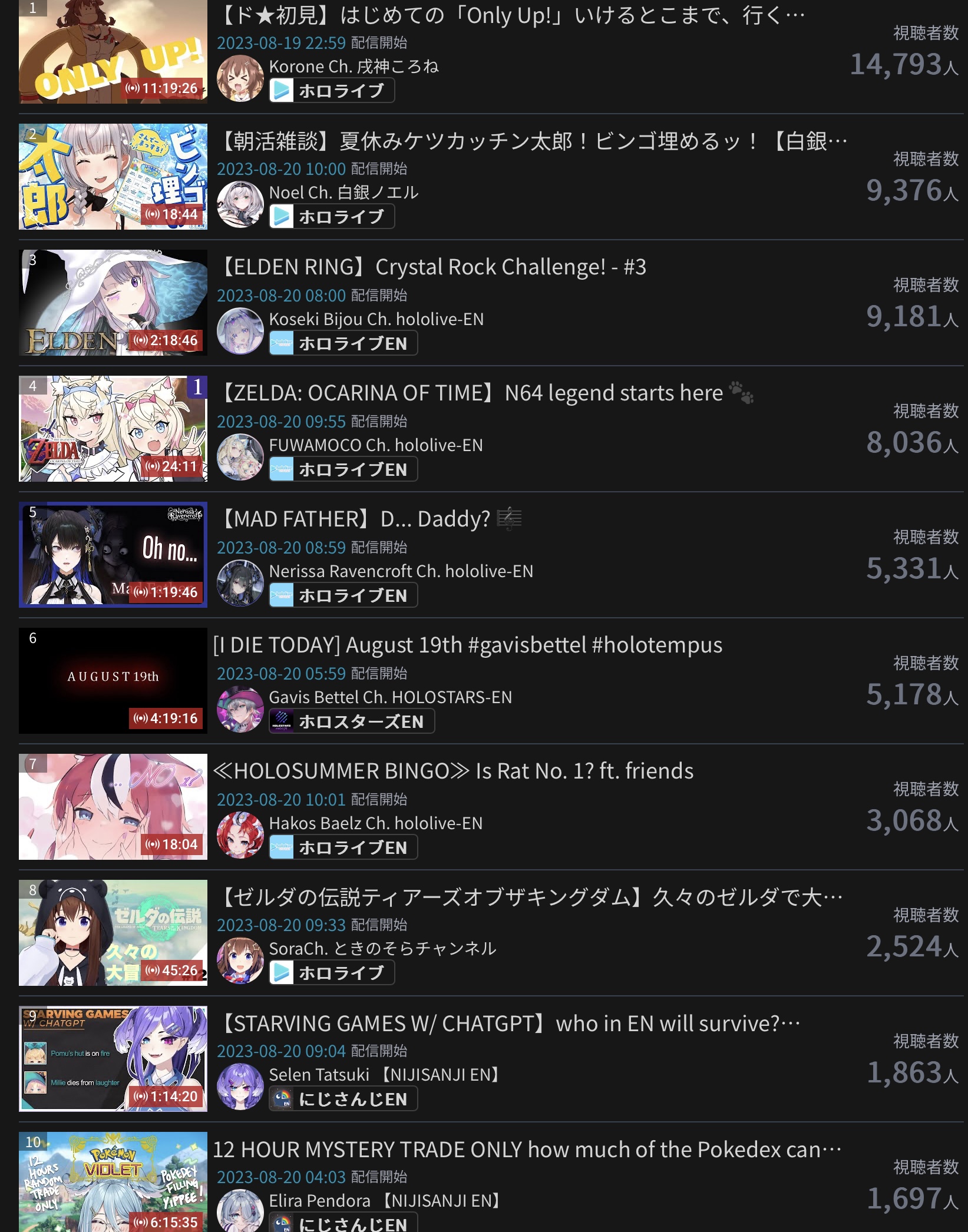Open the I DIE TODAY August 19th stream

[467, 645]
